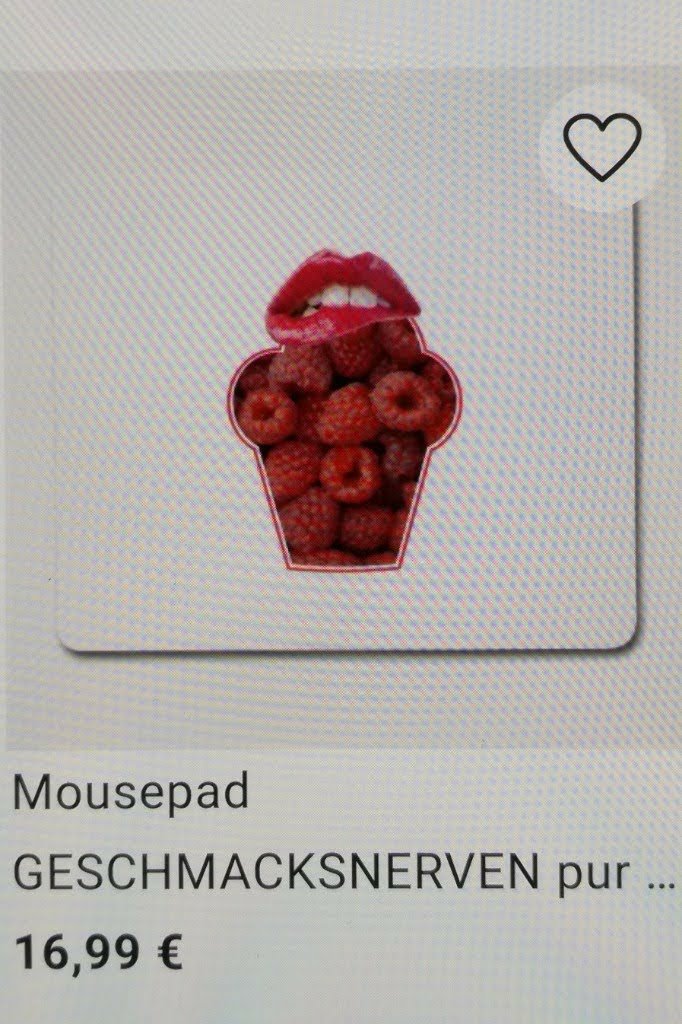Add the Mousepad to your wishlist
682x1024 pixels.
(602, 148)
